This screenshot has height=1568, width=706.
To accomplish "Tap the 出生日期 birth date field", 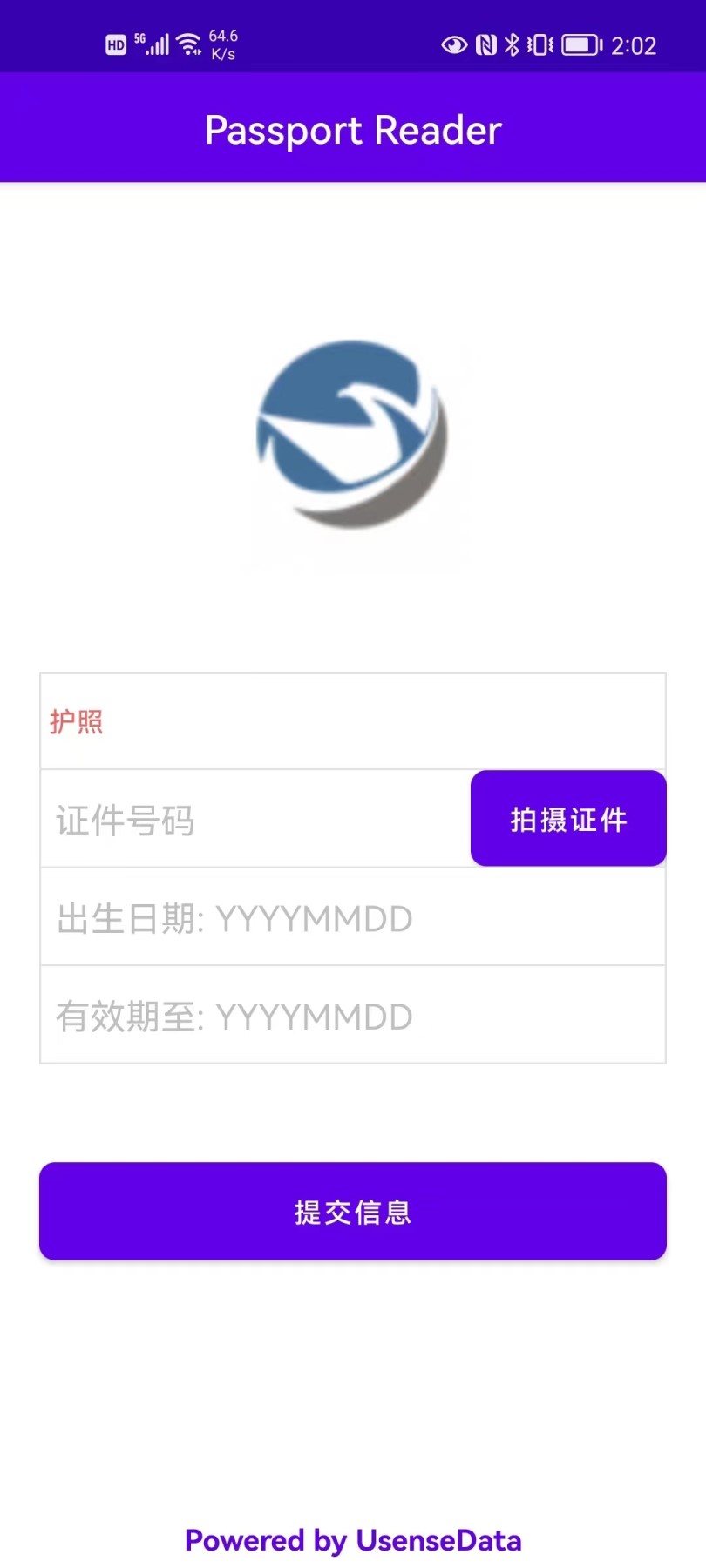I will click(x=353, y=917).
